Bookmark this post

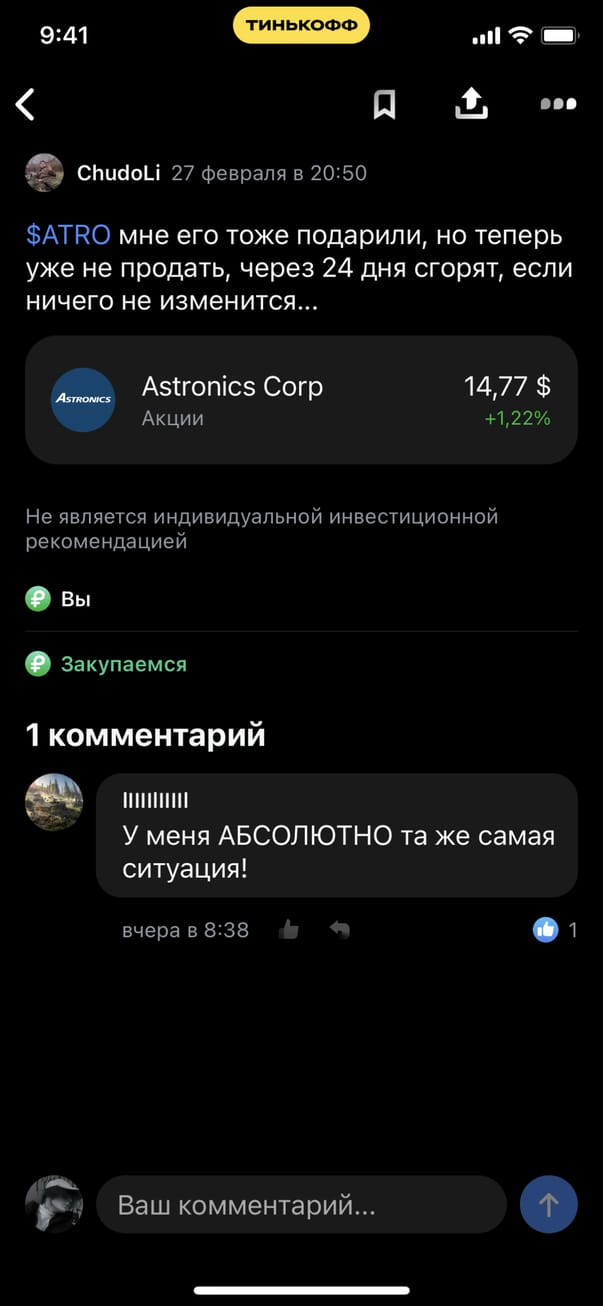[x=385, y=104]
